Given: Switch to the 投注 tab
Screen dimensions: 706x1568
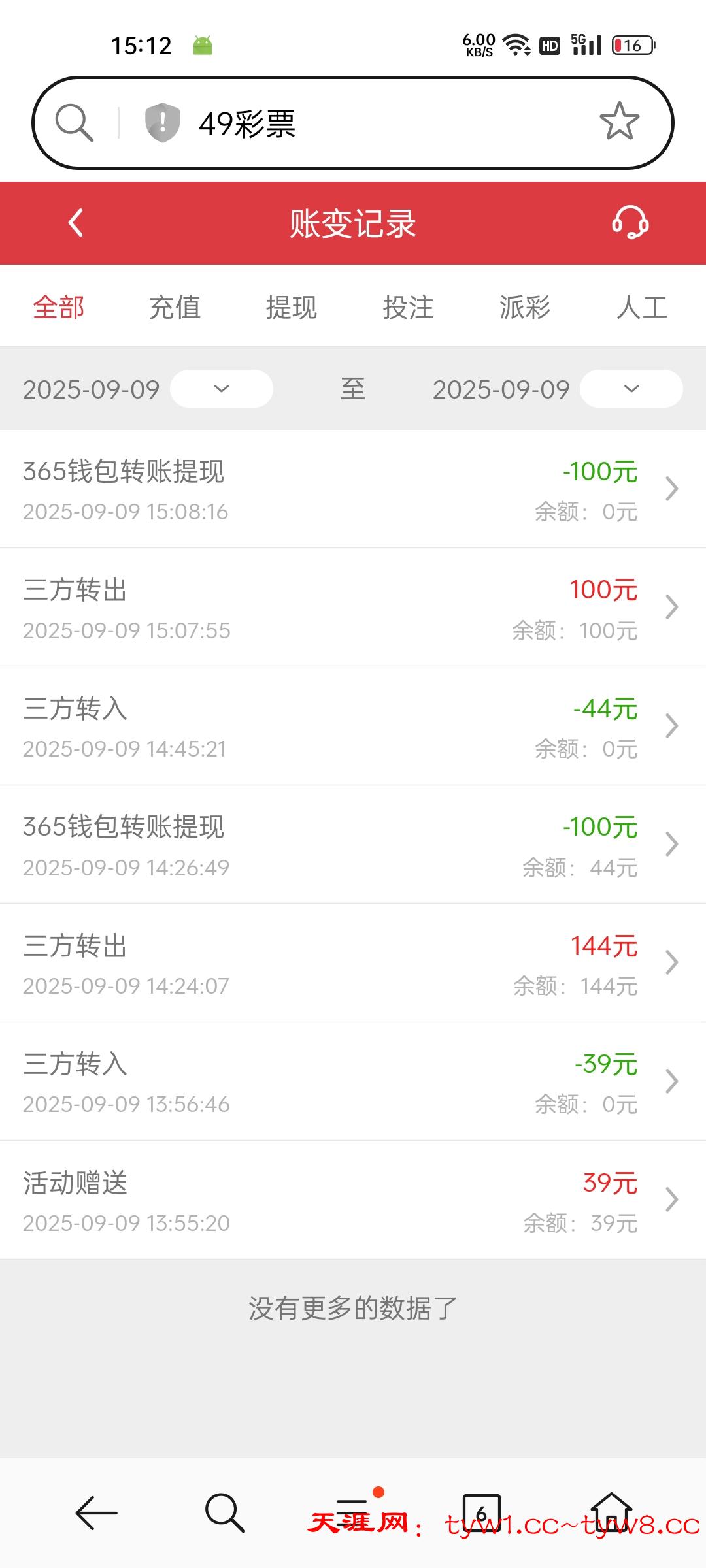Looking at the screenshot, I should coord(409,307).
